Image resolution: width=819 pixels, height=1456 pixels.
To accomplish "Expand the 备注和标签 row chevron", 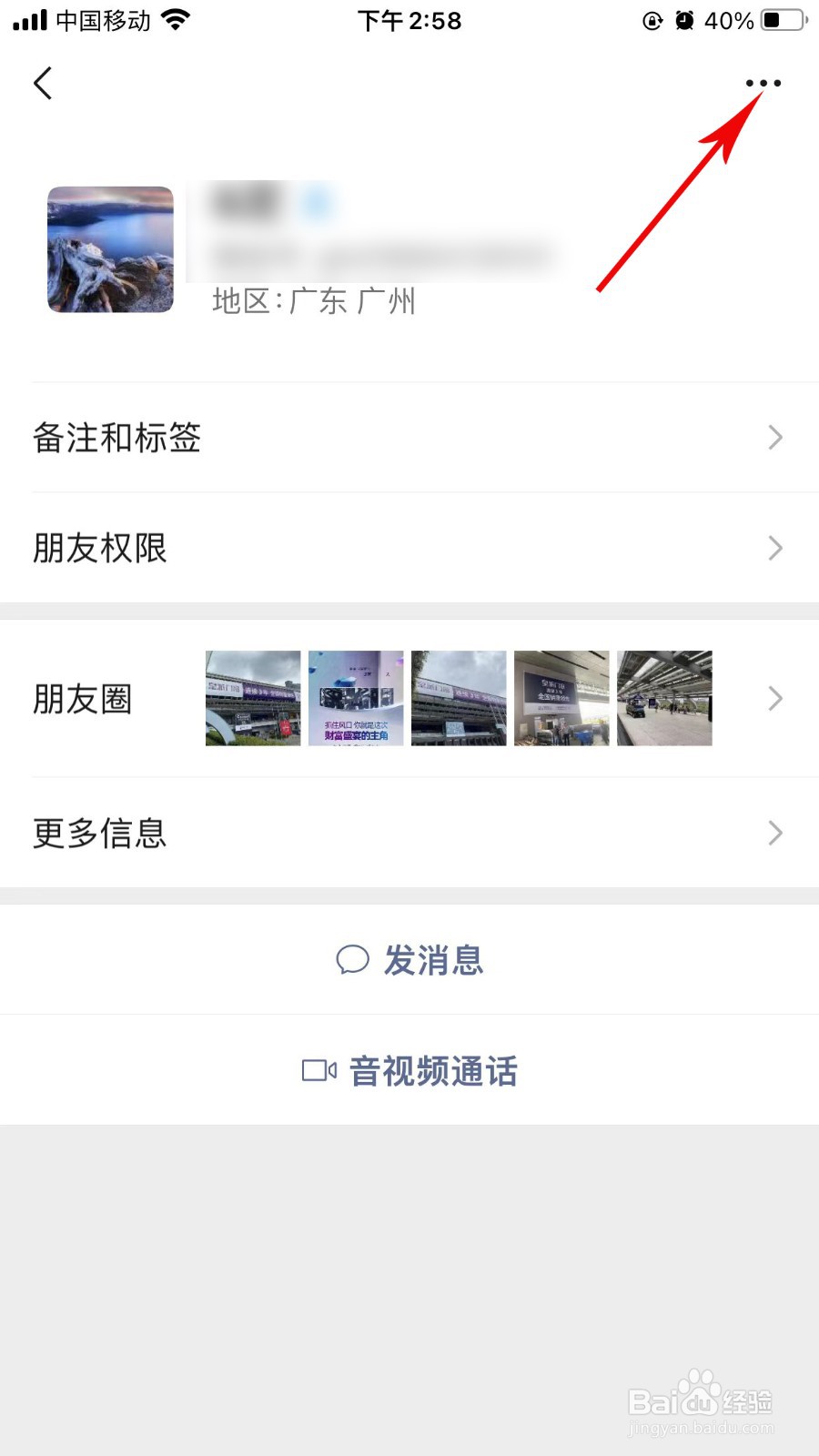I will 774,438.
